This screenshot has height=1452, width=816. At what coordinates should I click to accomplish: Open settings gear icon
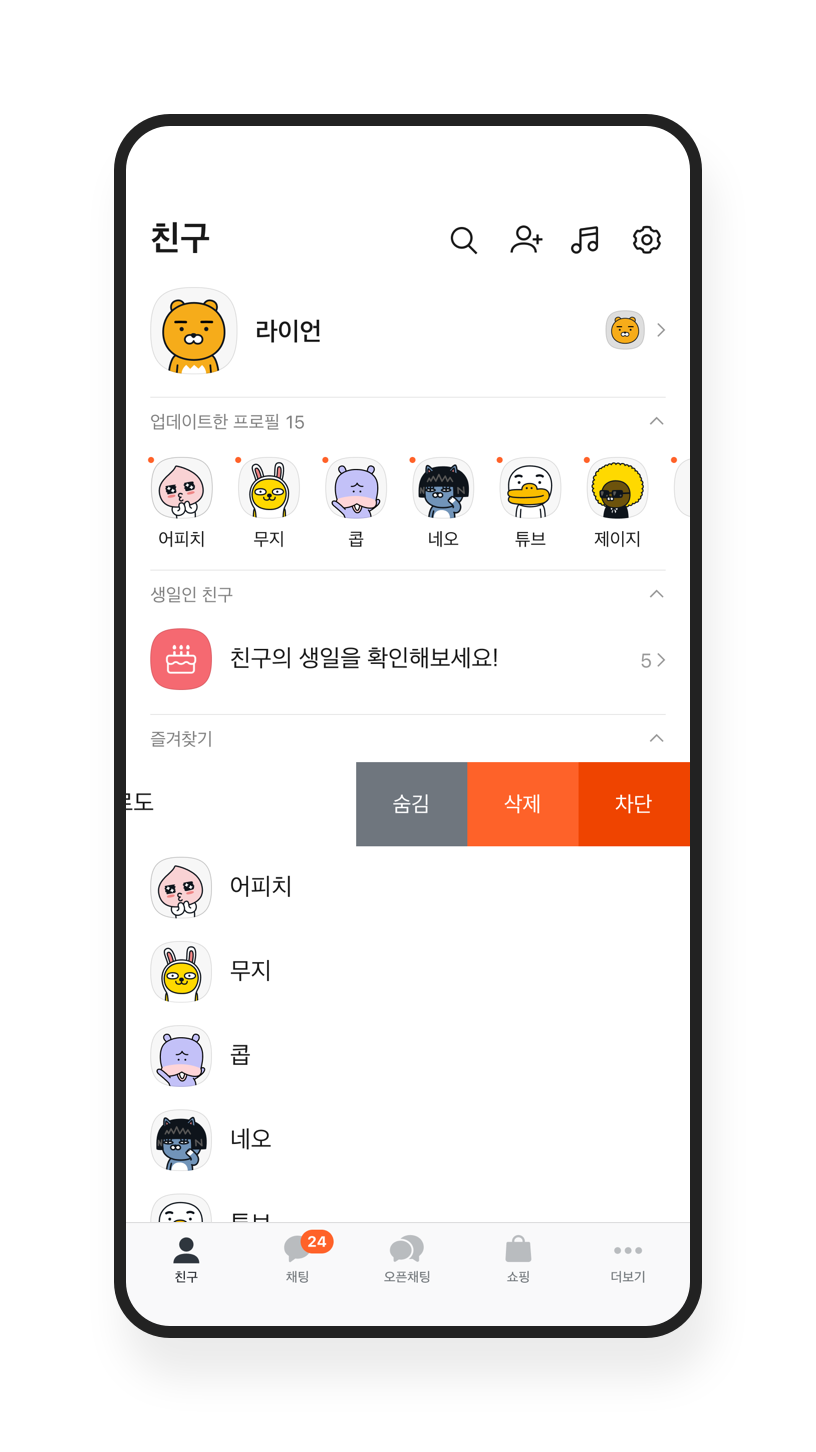click(x=647, y=240)
